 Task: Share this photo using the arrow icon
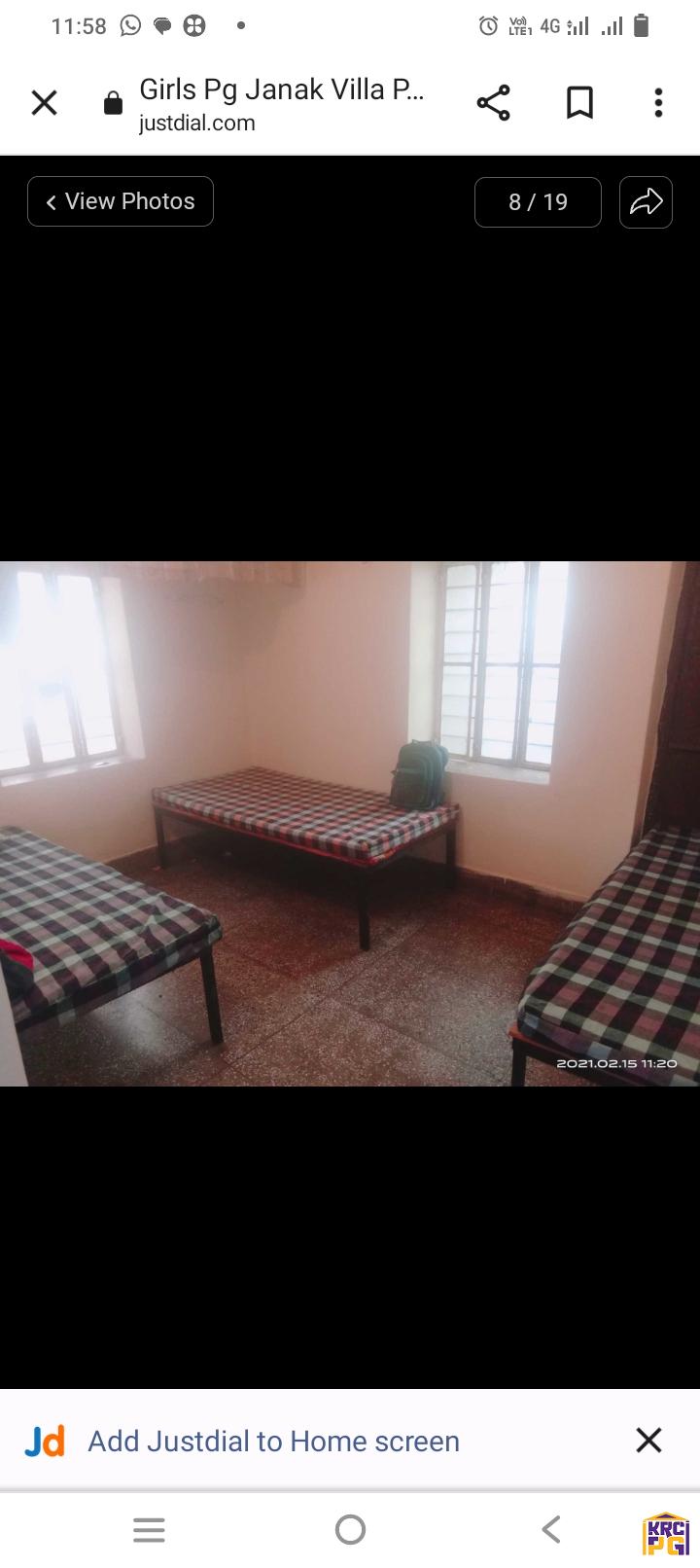pos(646,201)
